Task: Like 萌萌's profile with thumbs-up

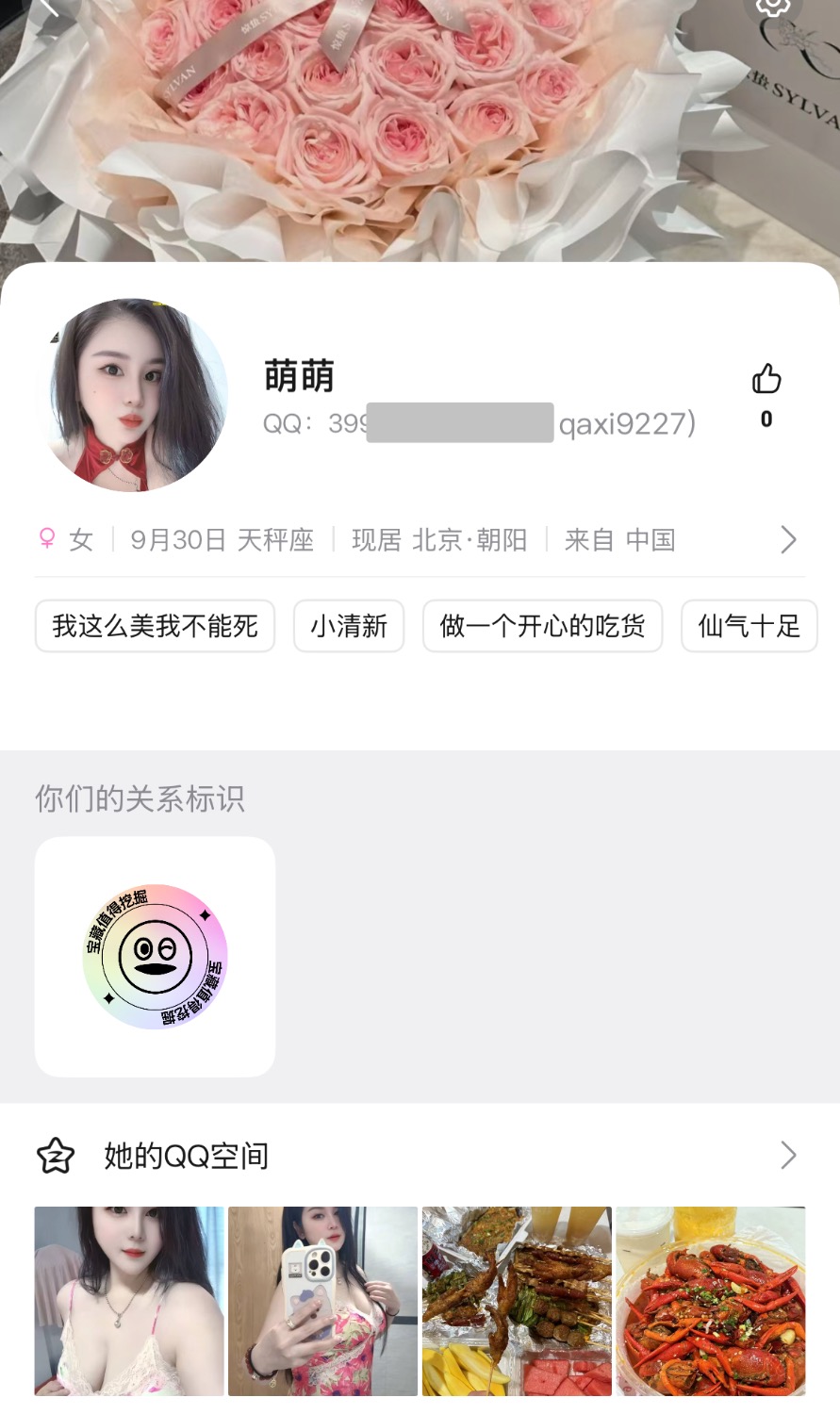Action: pos(766,380)
